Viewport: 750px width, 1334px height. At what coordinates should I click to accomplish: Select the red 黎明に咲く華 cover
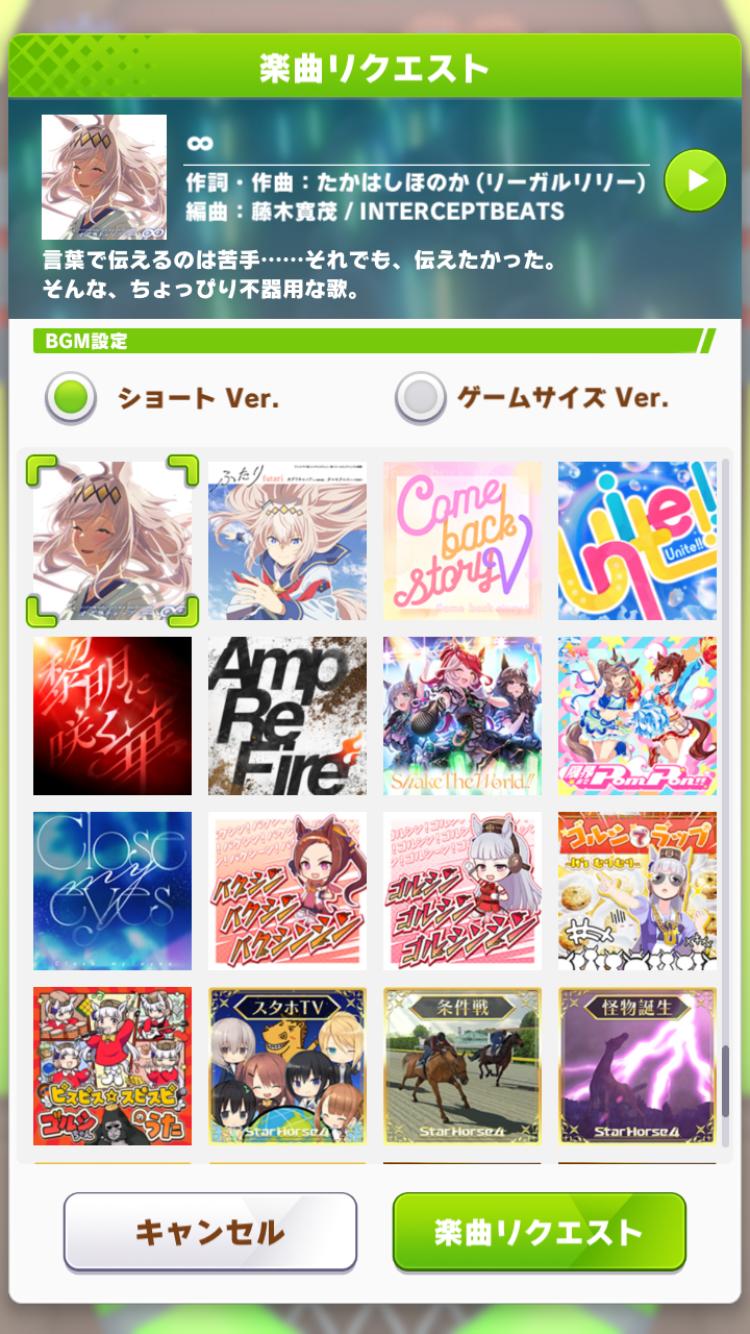(112, 716)
